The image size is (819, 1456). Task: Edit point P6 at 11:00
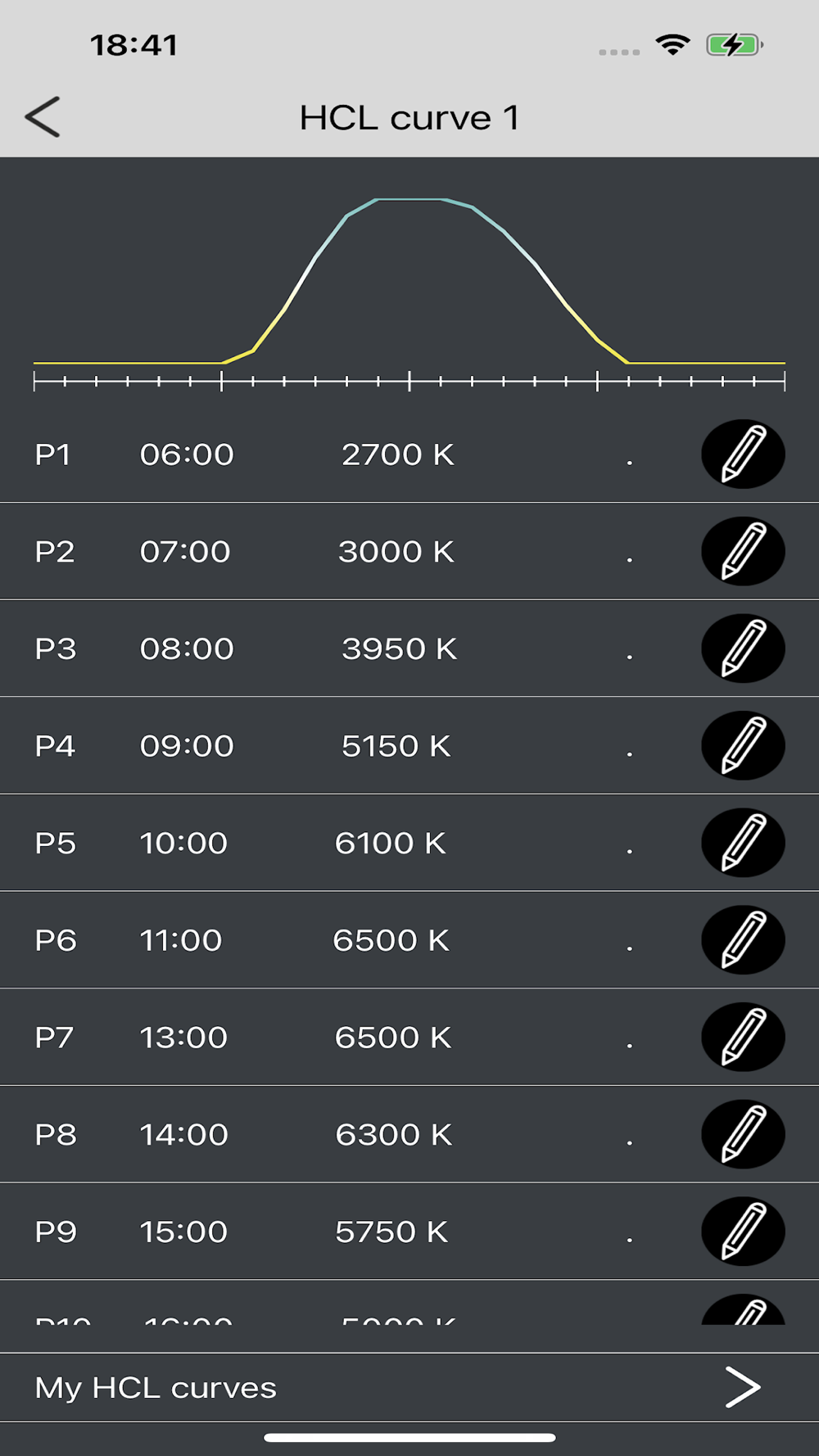(743, 940)
